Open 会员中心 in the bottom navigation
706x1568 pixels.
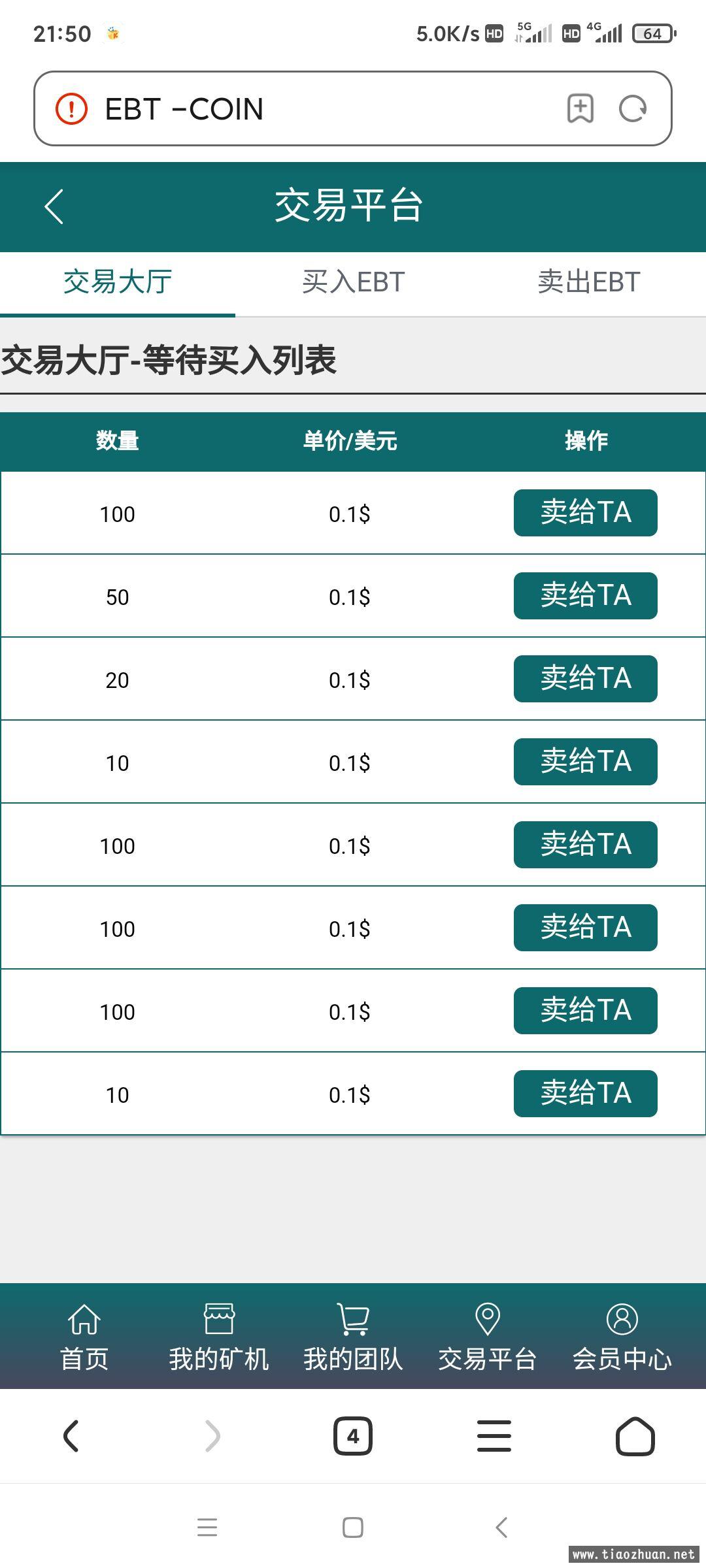[622, 1337]
